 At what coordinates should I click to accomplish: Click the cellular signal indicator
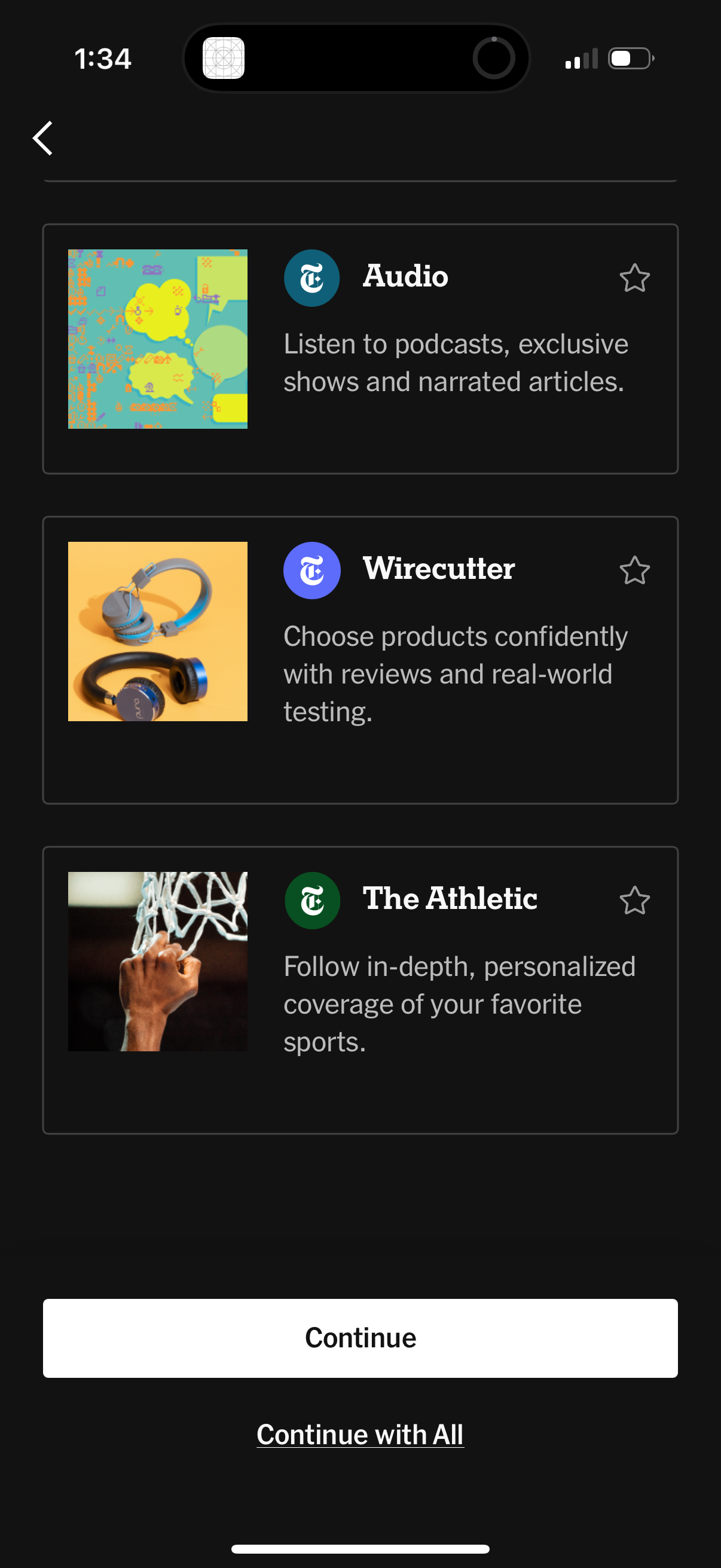pos(581,59)
